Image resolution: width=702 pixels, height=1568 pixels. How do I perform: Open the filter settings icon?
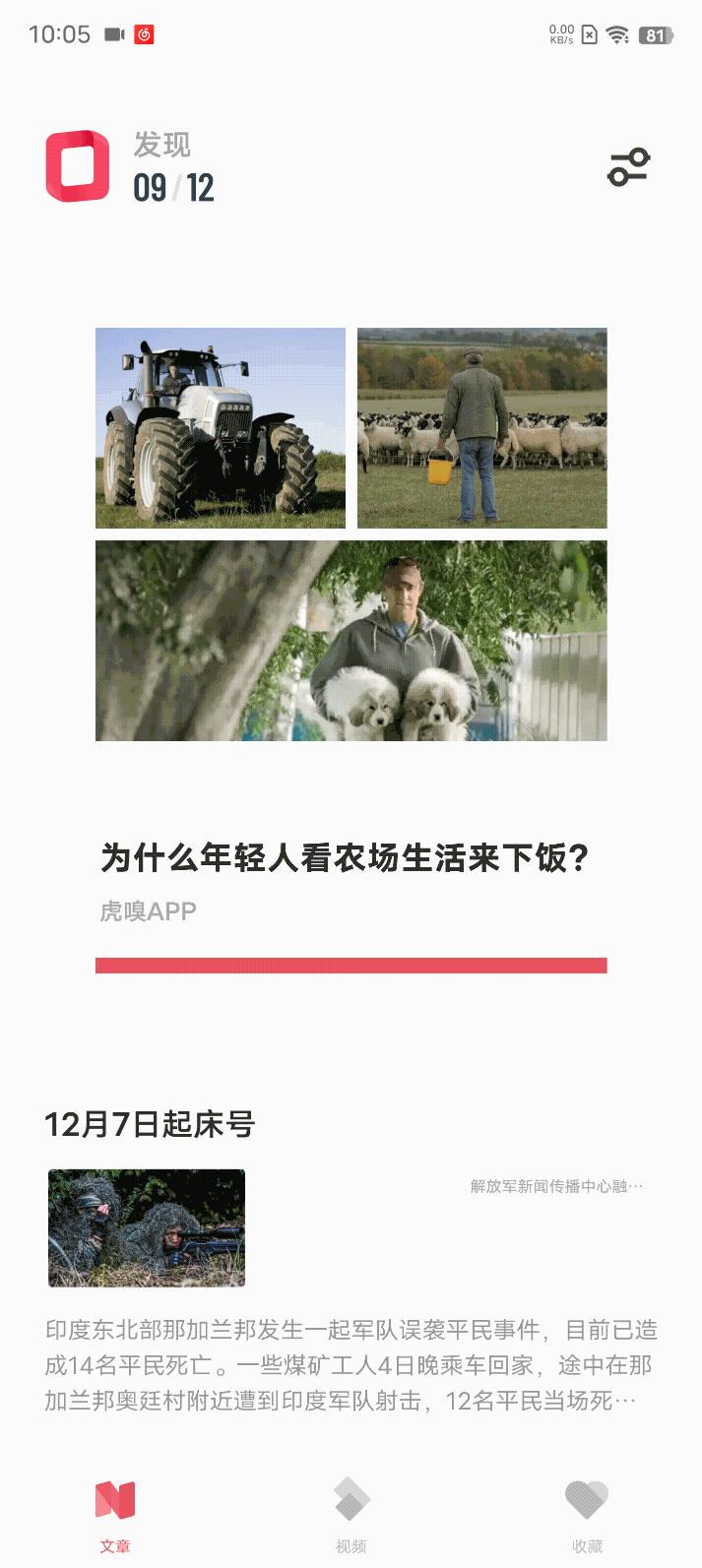tap(628, 167)
